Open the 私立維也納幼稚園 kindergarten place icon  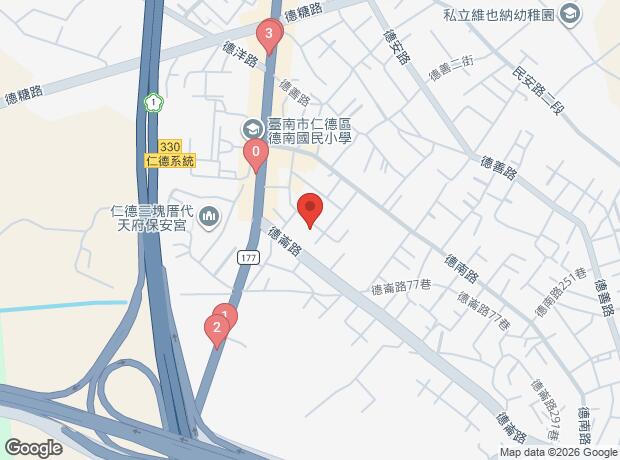click(x=570, y=13)
